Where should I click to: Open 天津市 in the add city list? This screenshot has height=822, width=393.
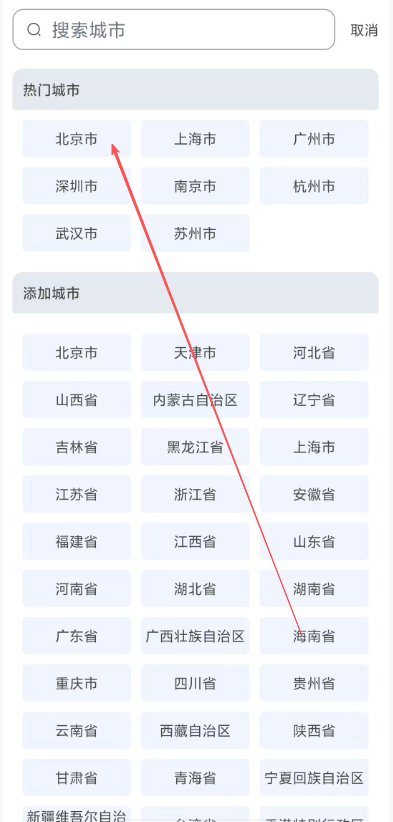tap(195, 352)
